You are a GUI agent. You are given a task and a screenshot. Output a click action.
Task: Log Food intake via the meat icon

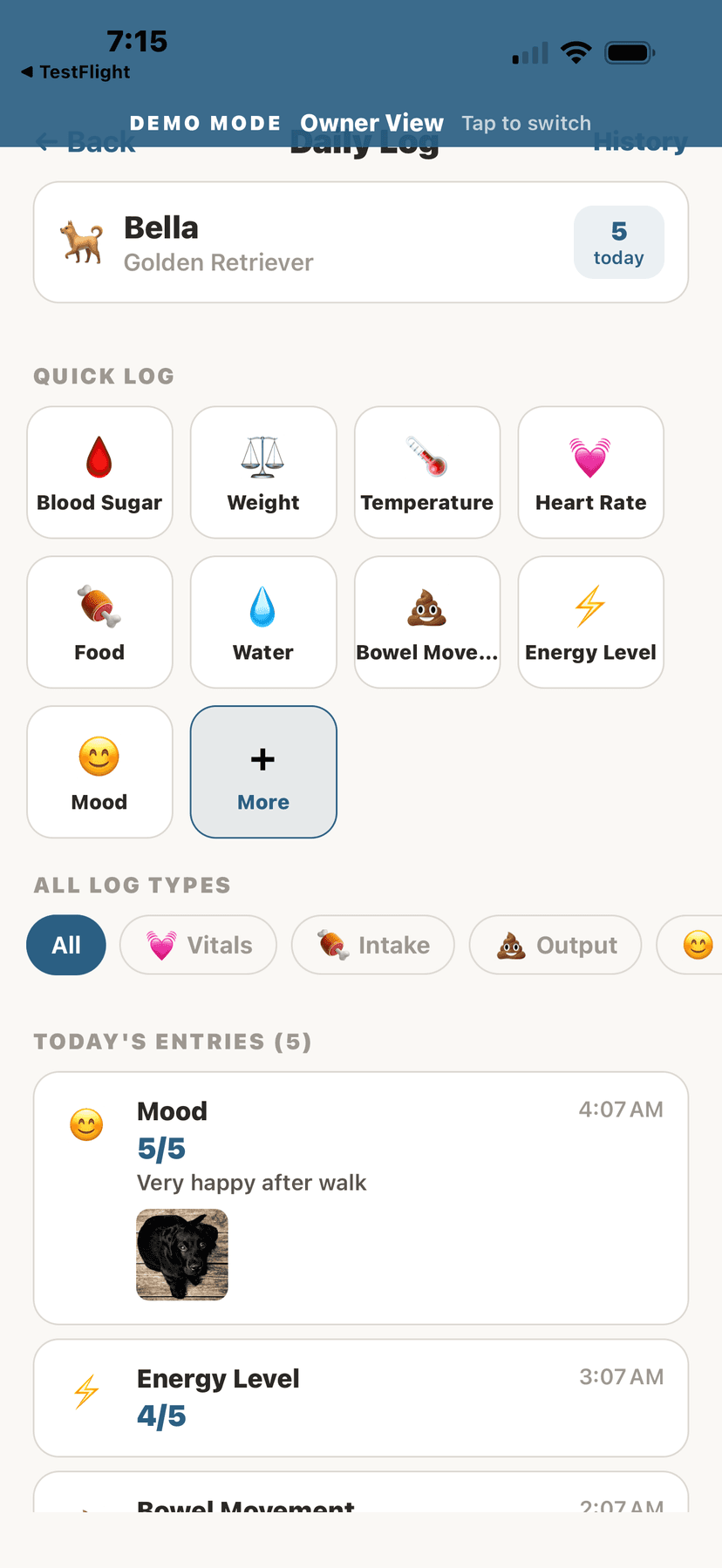tap(99, 621)
